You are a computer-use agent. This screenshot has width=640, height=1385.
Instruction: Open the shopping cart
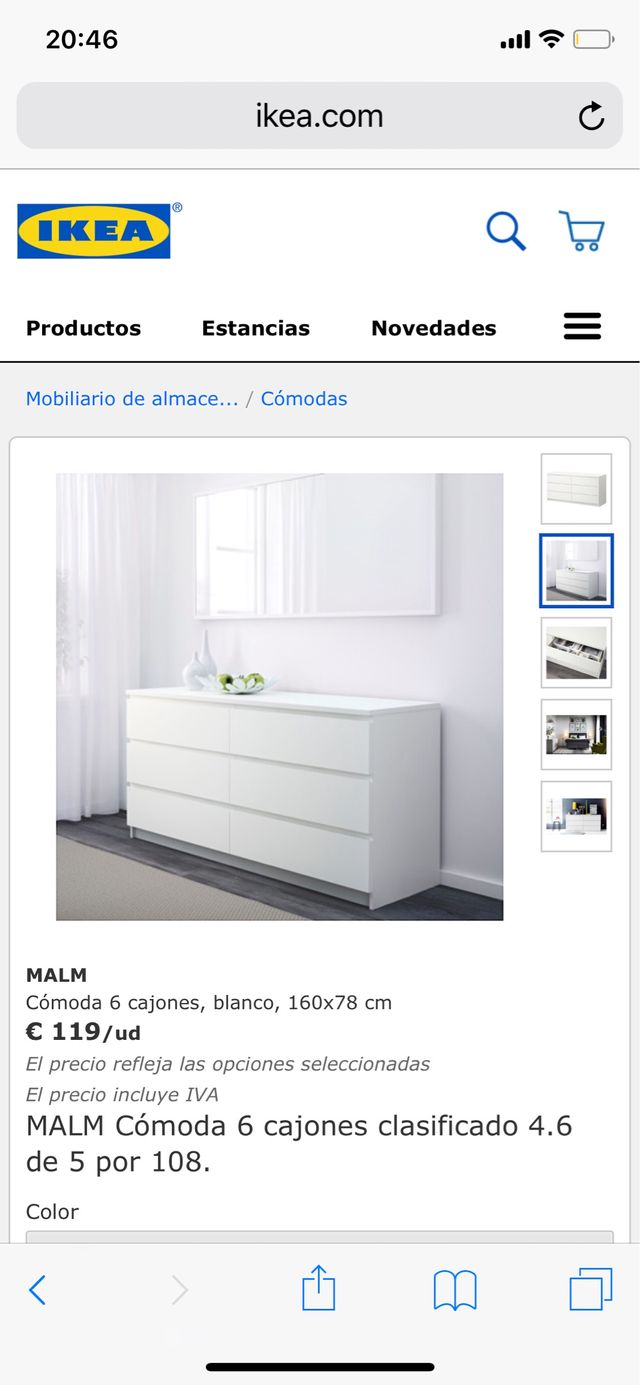tap(581, 231)
